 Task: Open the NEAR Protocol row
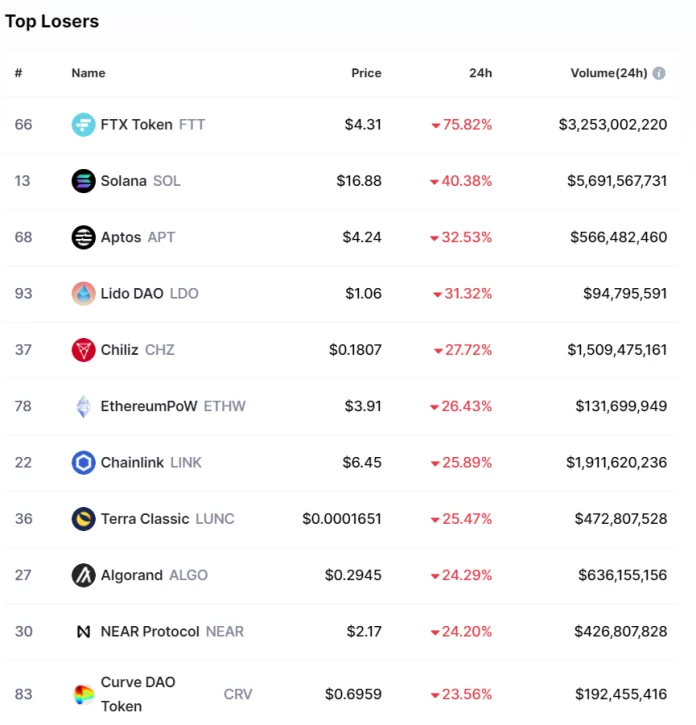tap(150, 631)
